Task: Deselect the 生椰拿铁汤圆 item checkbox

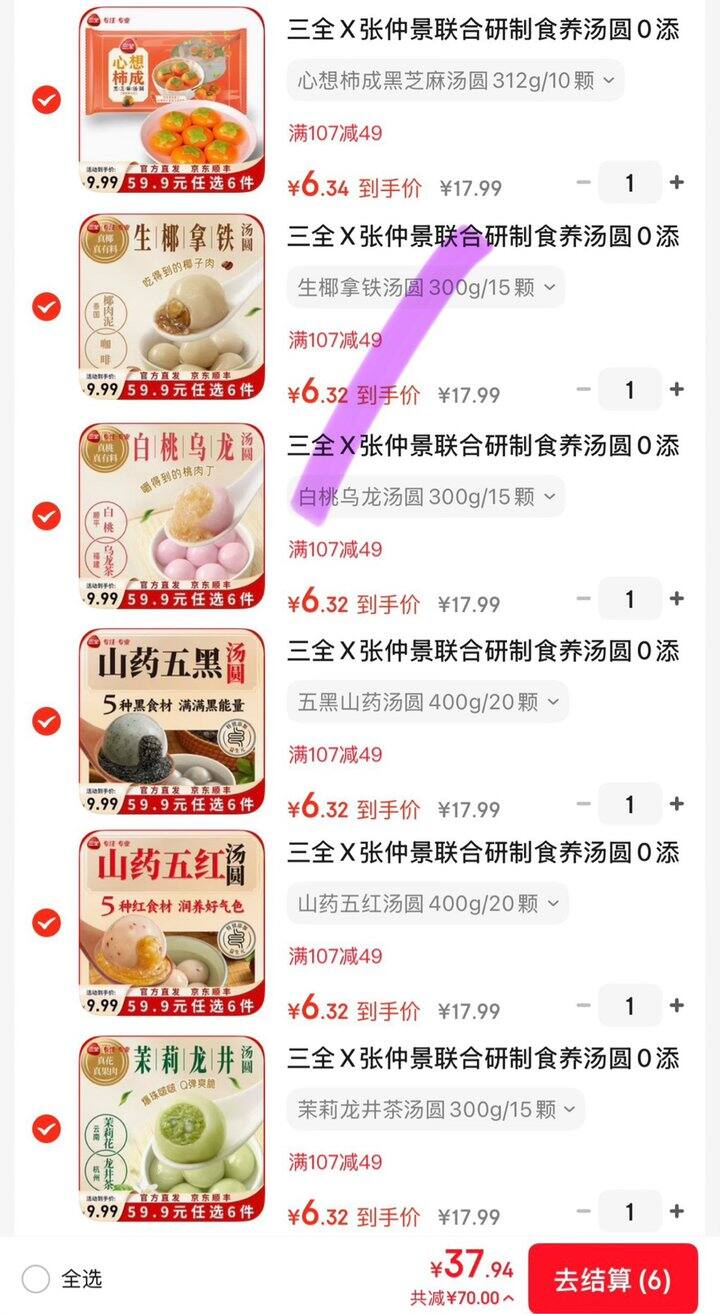Action: [x=47, y=307]
